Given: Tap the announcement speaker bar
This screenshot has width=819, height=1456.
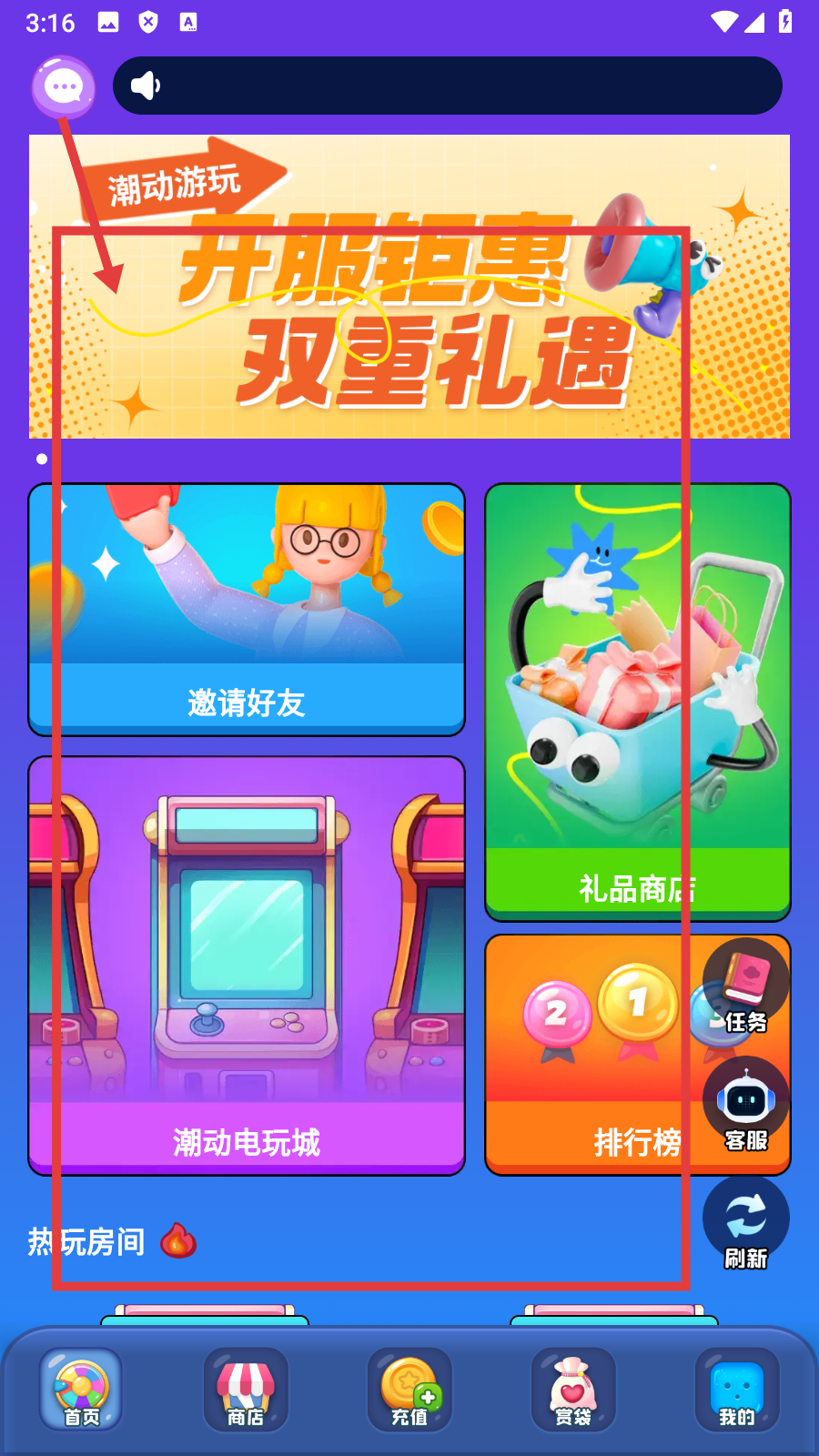Looking at the screenshot, I should (x=447, y=86).
